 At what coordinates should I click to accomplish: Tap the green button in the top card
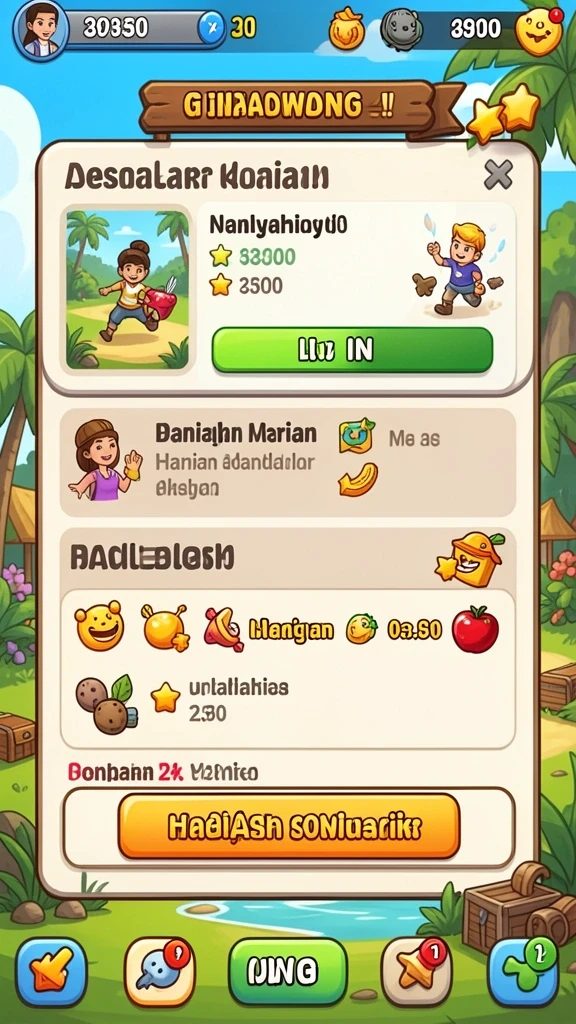pyautogui.click(x=353, y=351)
